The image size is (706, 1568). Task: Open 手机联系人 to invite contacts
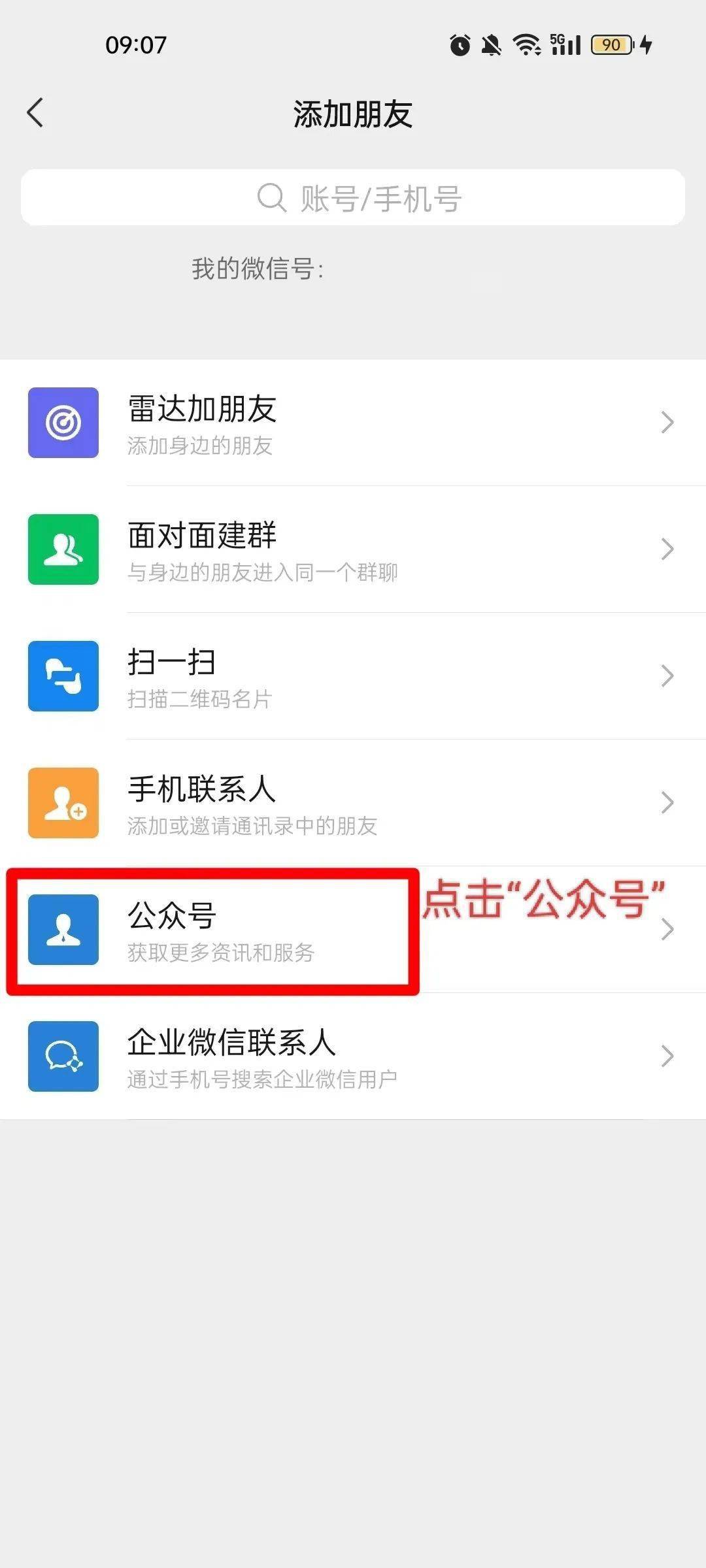pyautogui.click(x=353, y=803)
